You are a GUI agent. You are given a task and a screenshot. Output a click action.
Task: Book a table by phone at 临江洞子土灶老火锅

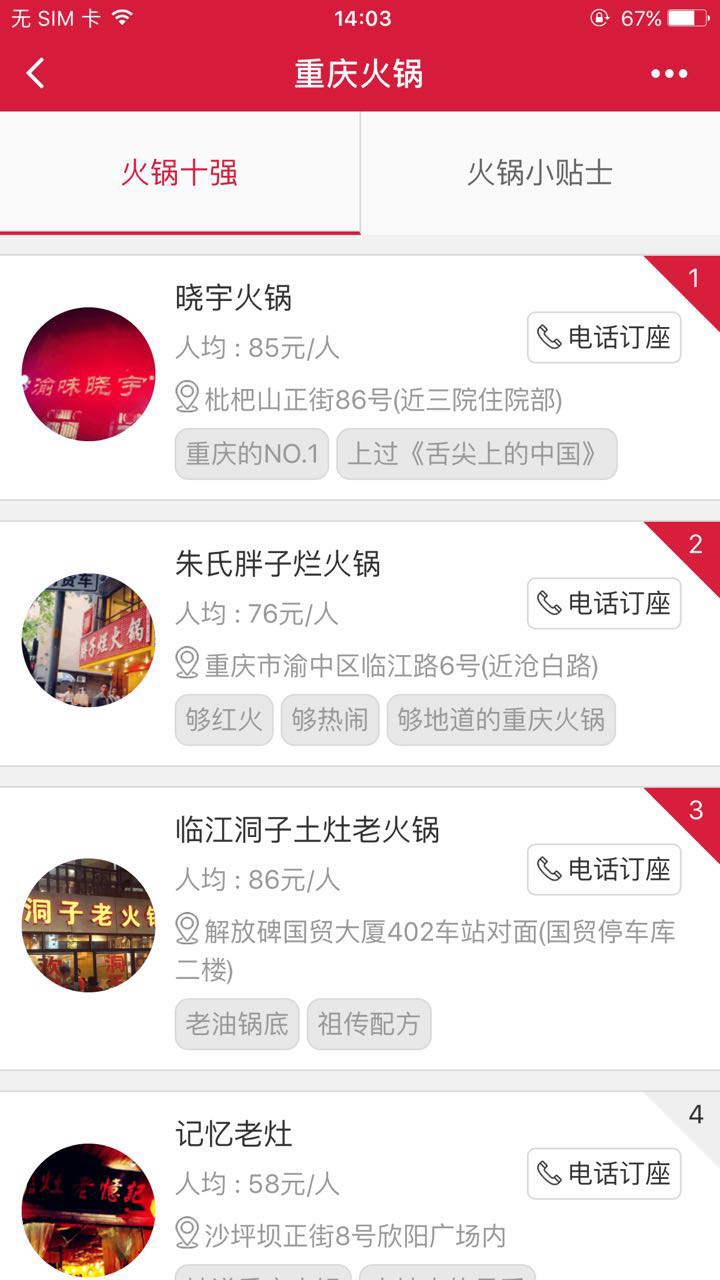(x=604, y=869)
